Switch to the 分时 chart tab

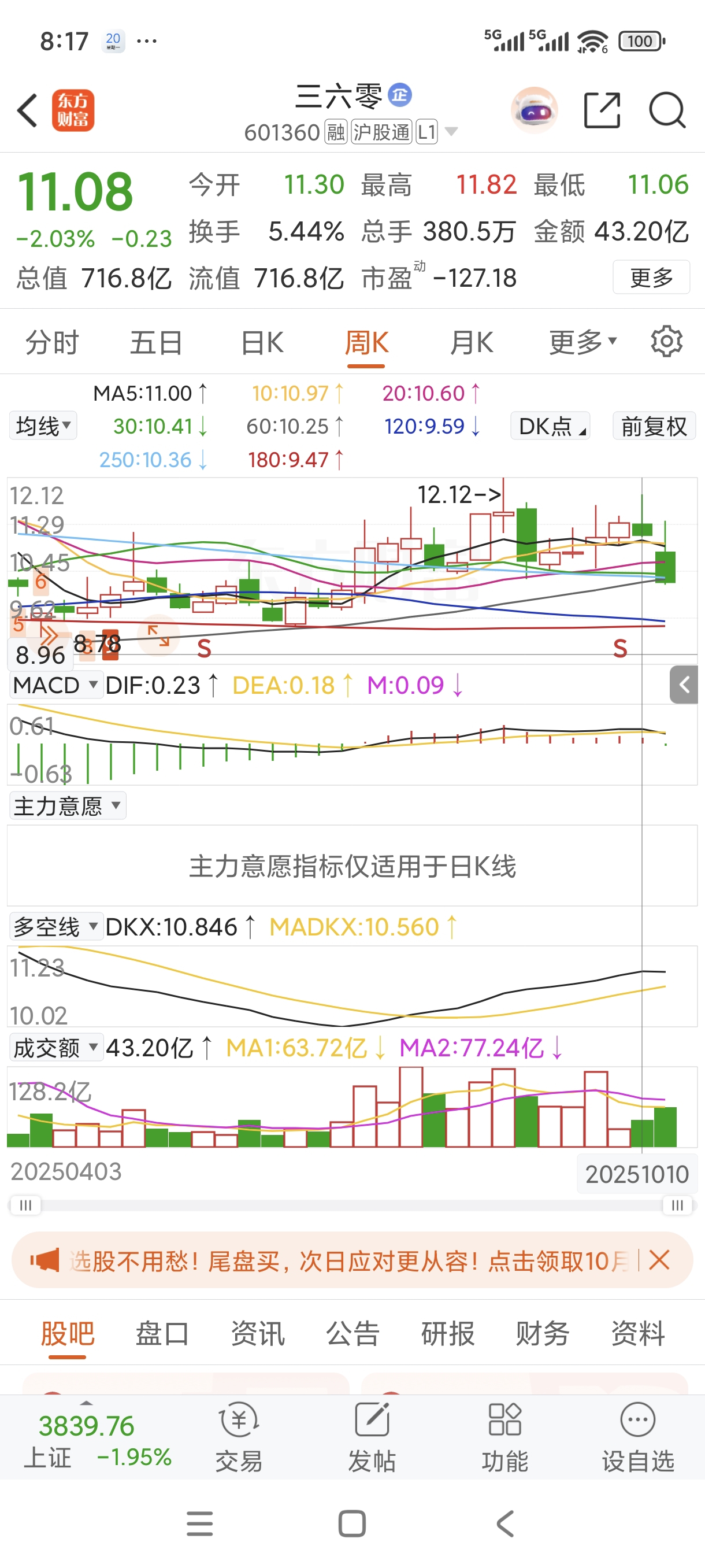tap(51, 343)
